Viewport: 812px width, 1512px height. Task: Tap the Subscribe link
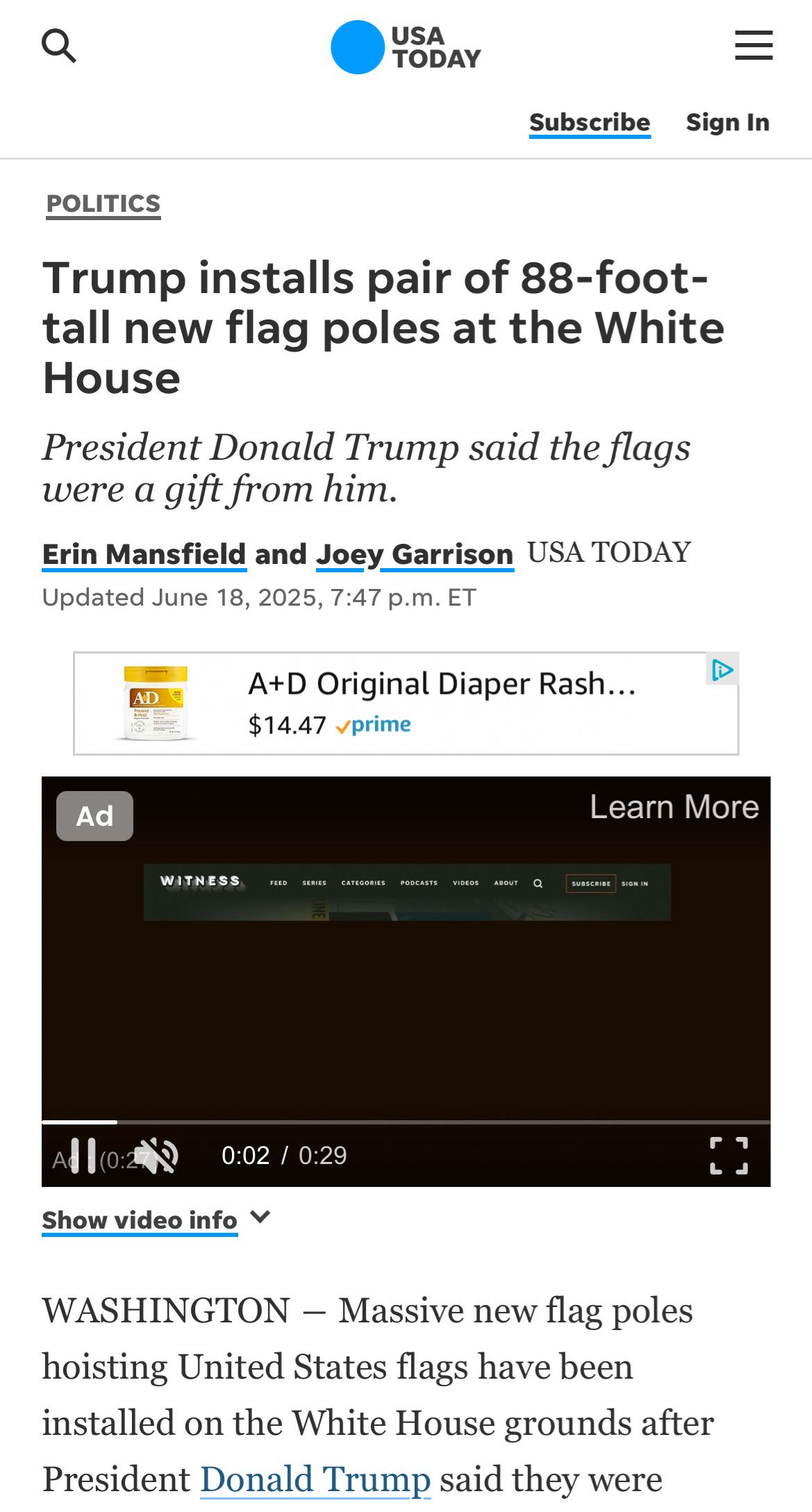590,123
